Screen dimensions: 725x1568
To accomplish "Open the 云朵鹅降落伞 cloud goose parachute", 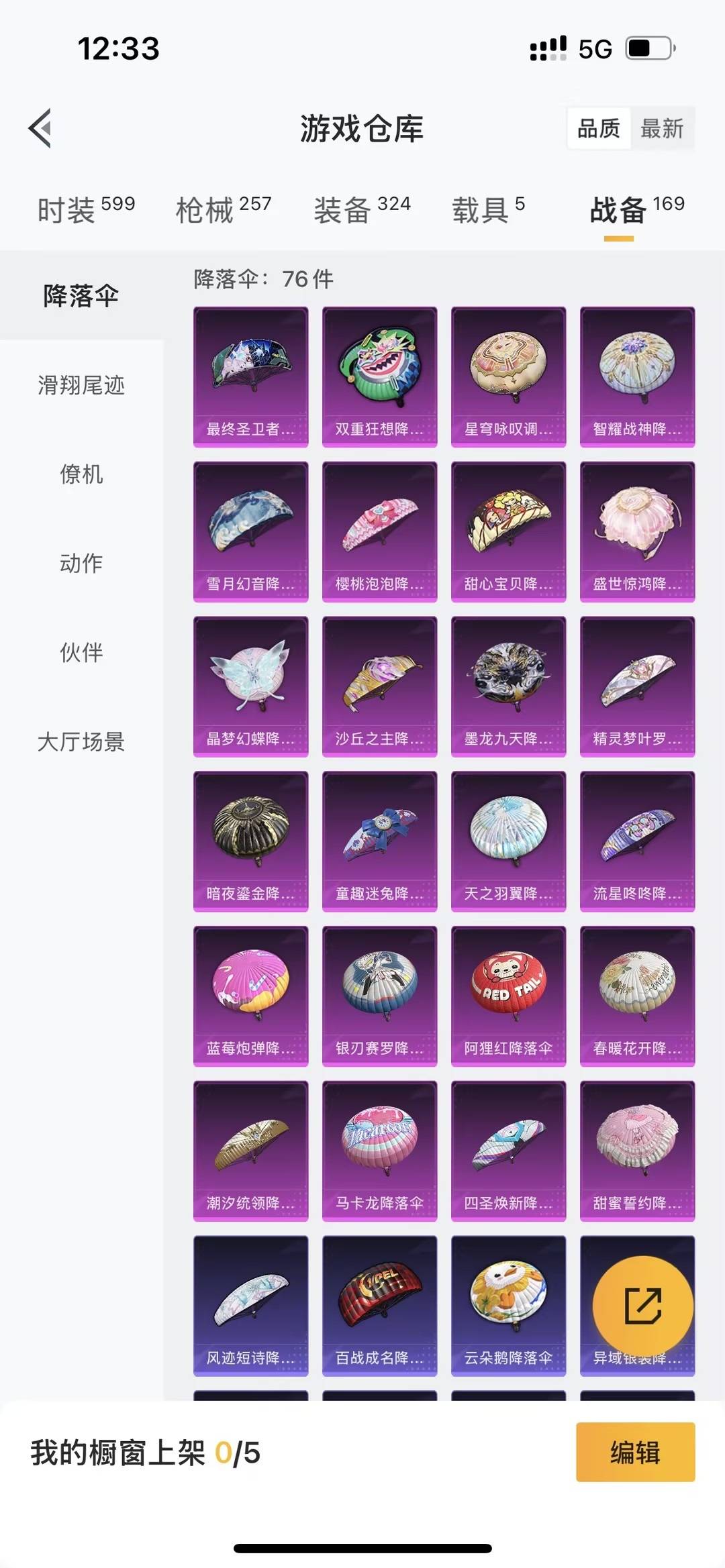I will (508, 1302).
